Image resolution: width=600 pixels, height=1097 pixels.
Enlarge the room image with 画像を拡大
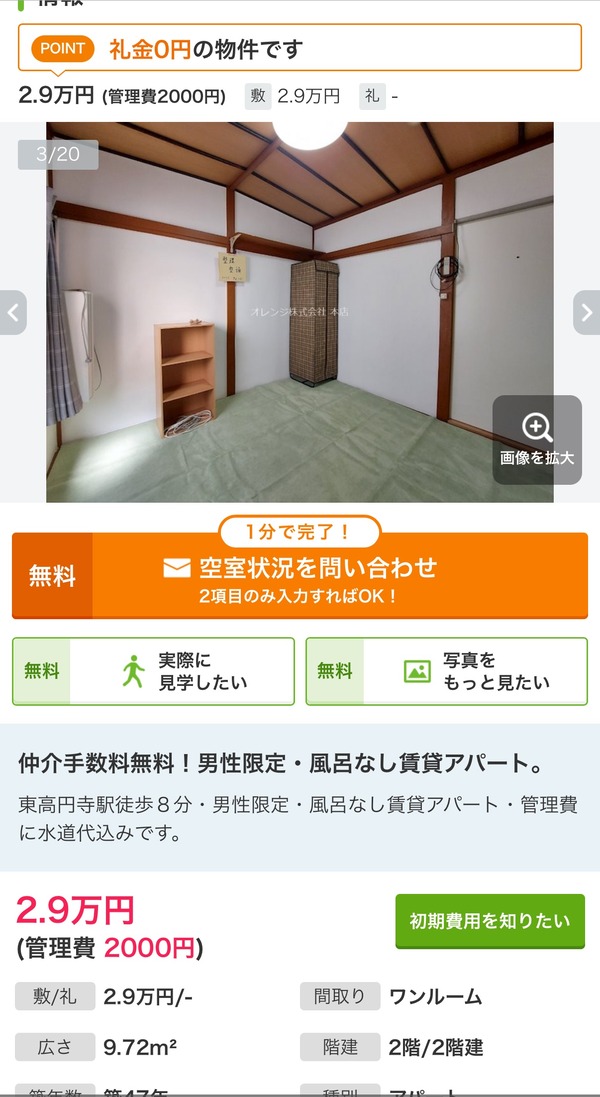(537, 440)
